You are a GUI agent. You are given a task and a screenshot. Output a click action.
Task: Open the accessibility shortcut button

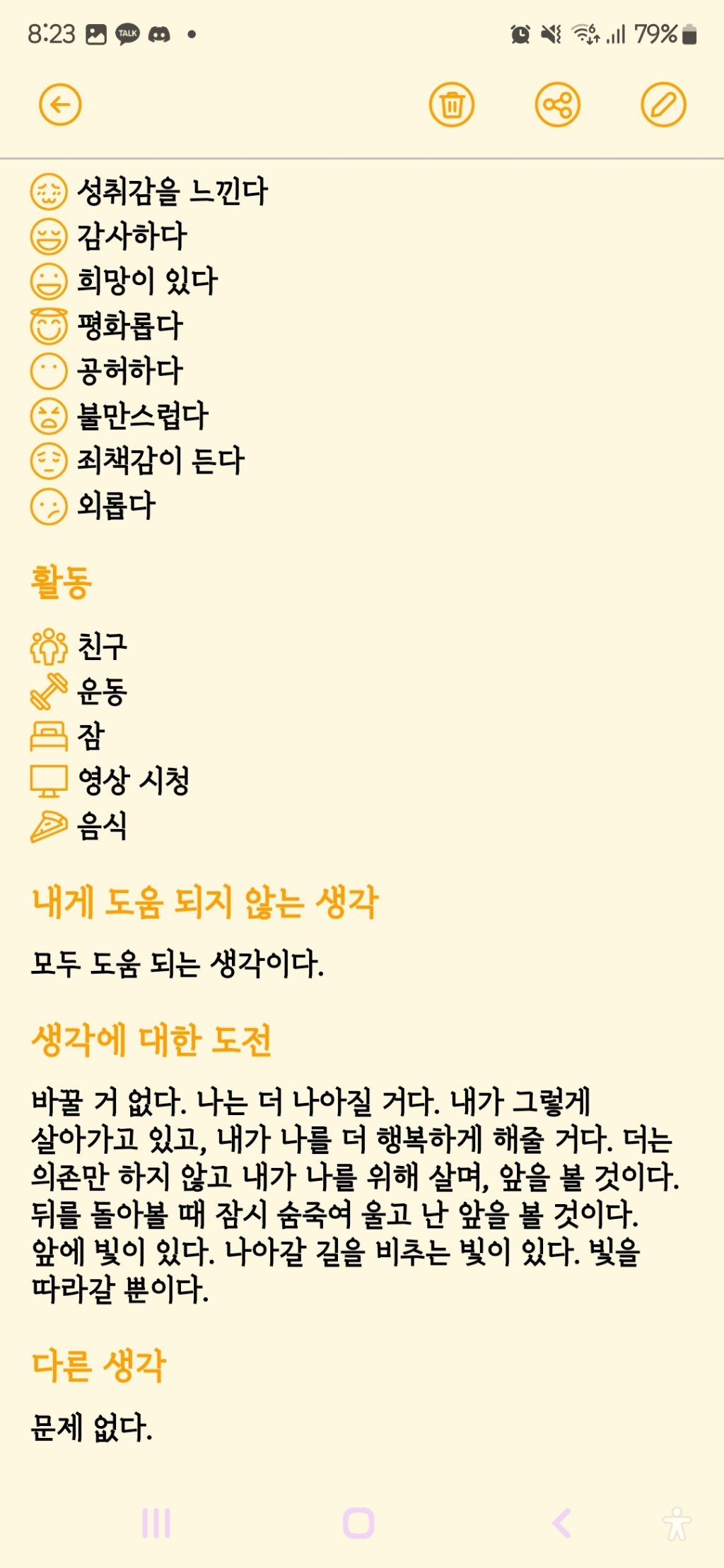click(677, 1523)
